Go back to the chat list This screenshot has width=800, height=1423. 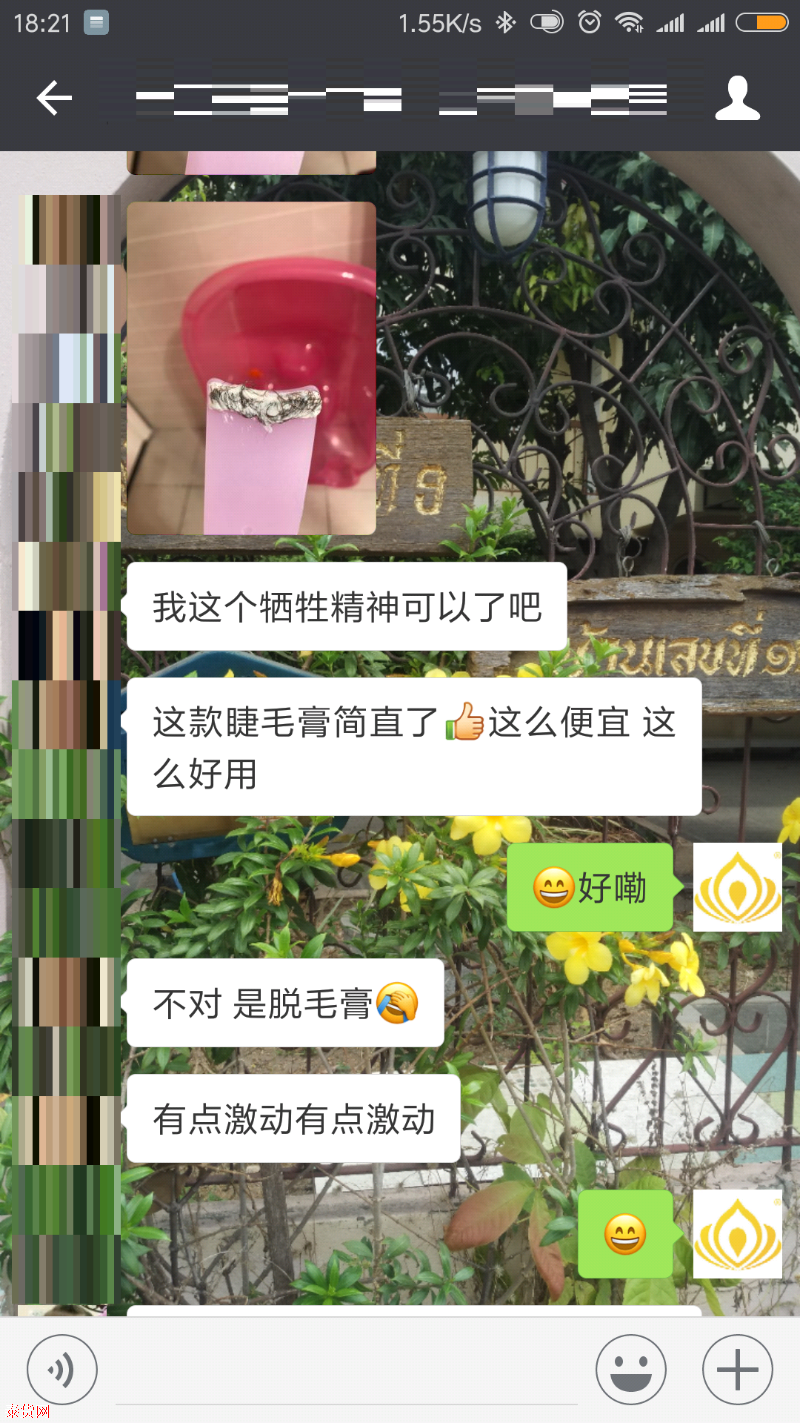54,98
